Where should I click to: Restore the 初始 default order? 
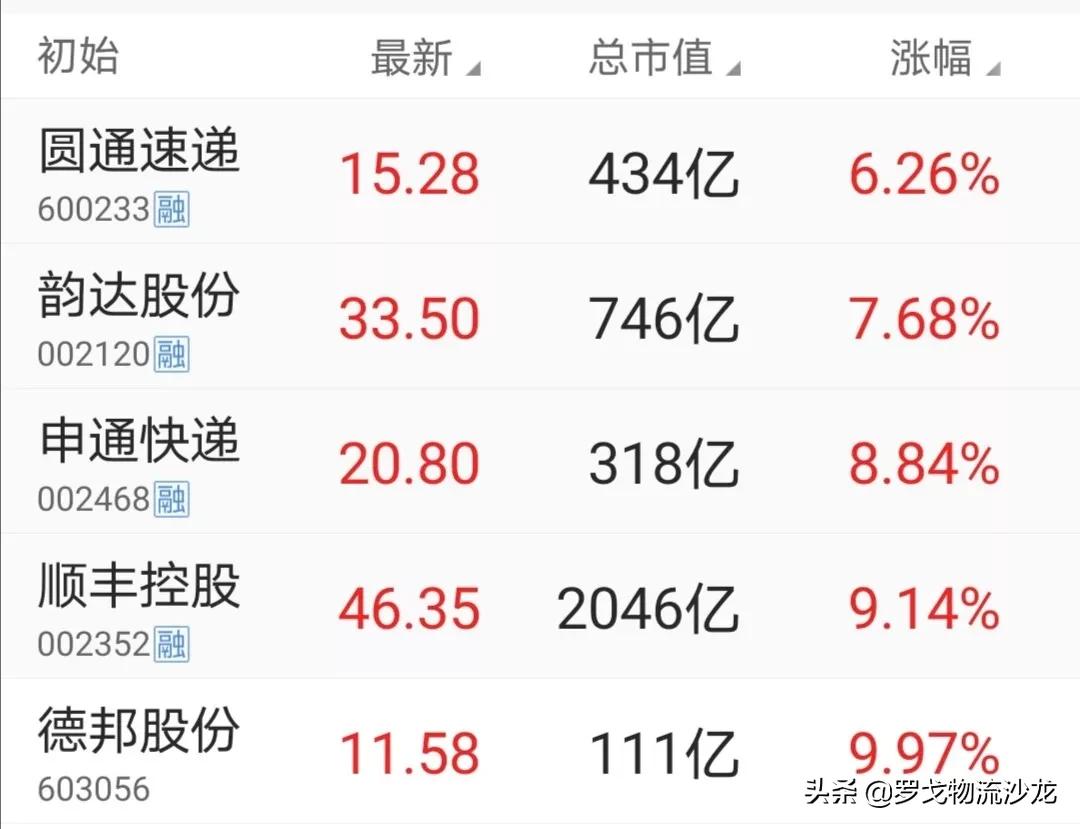pyautogui.click(x=78, y=56)
